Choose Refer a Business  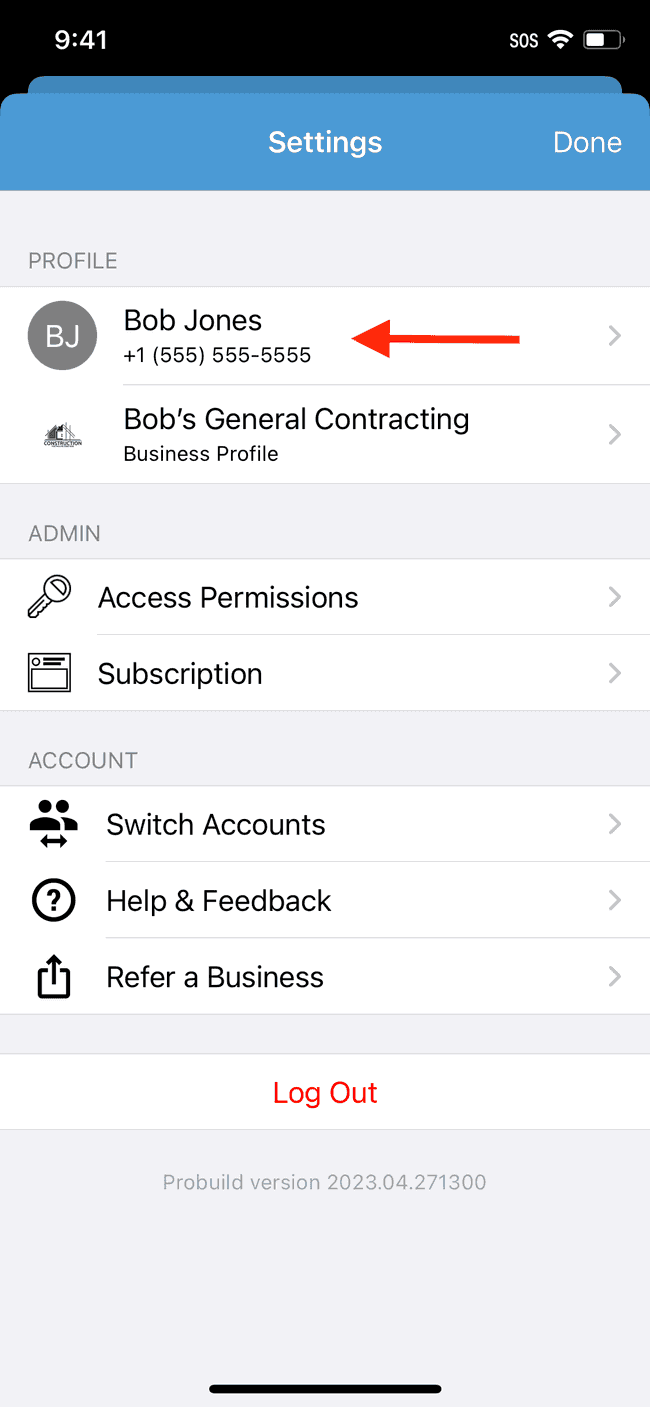tap(325, 976)
